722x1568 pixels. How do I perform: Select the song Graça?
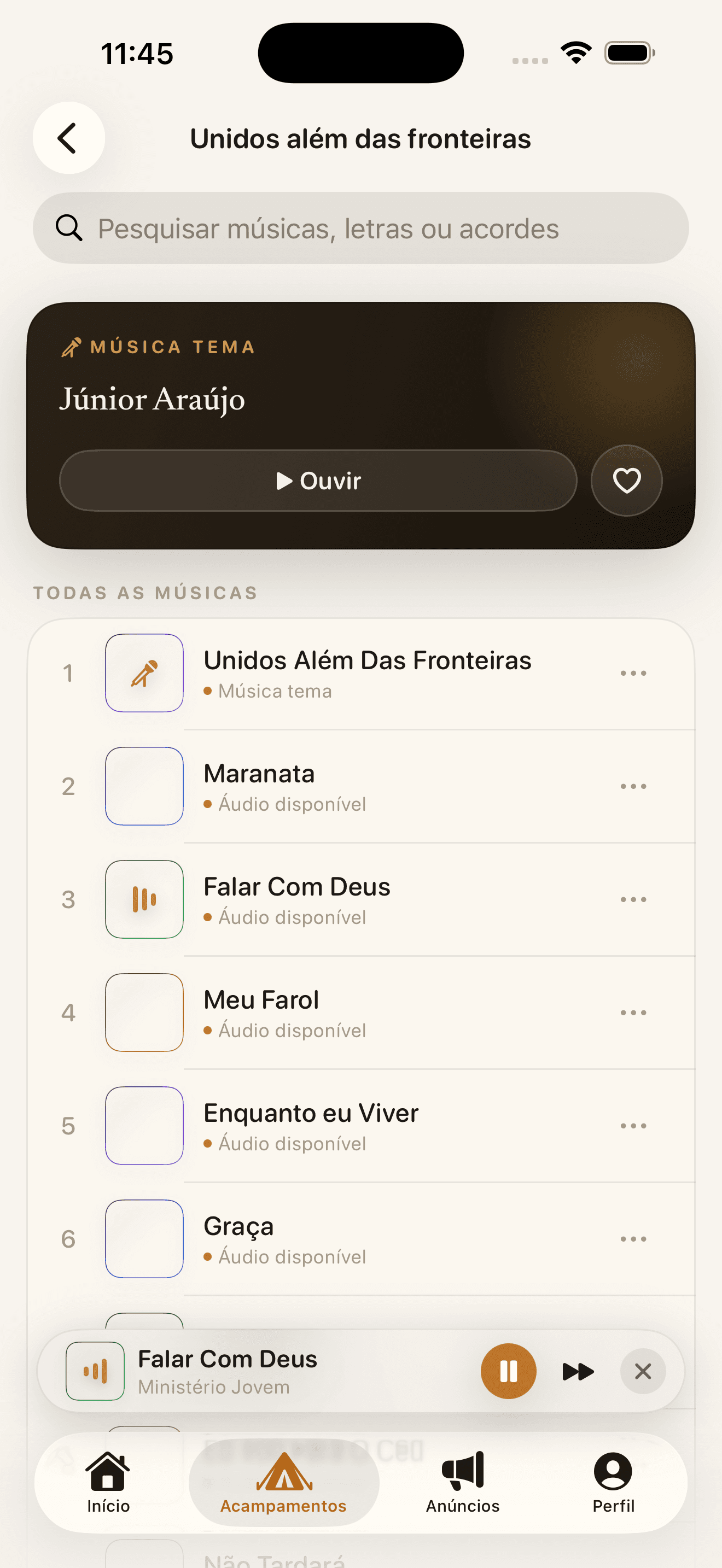361,1239
